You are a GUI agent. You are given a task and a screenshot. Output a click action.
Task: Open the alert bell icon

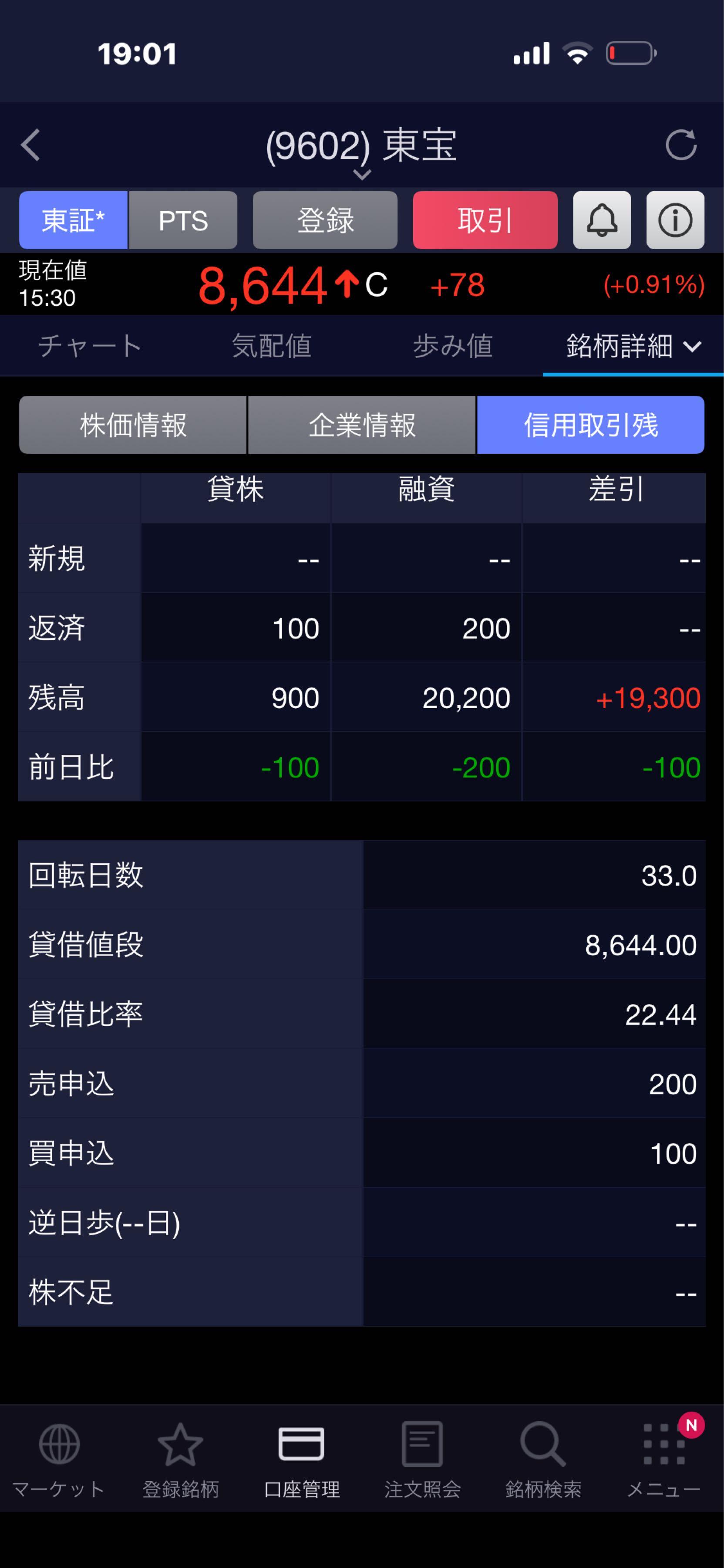coord(602,220)
